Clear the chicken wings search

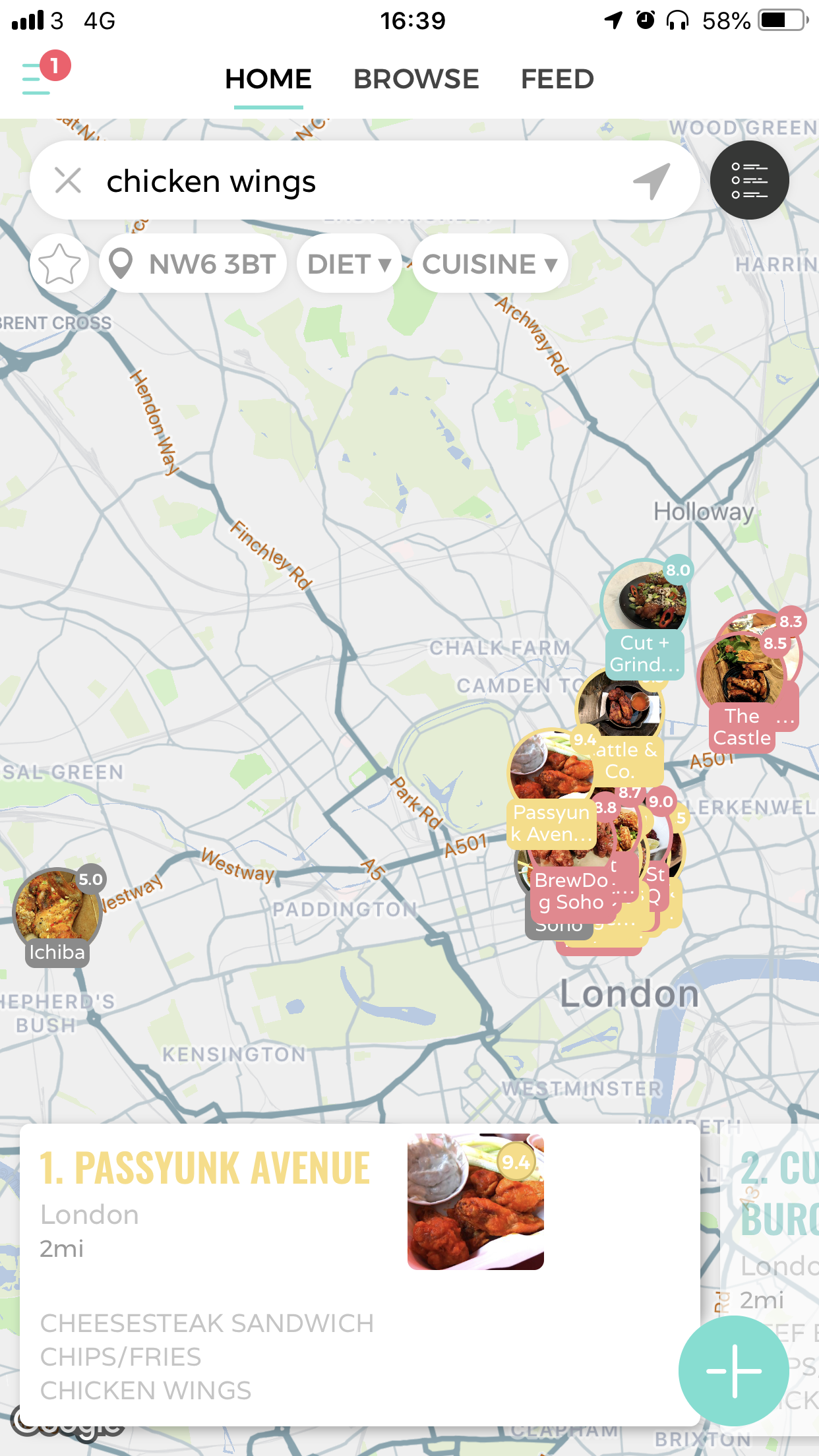pyautogui.click(x=68, y=180)
